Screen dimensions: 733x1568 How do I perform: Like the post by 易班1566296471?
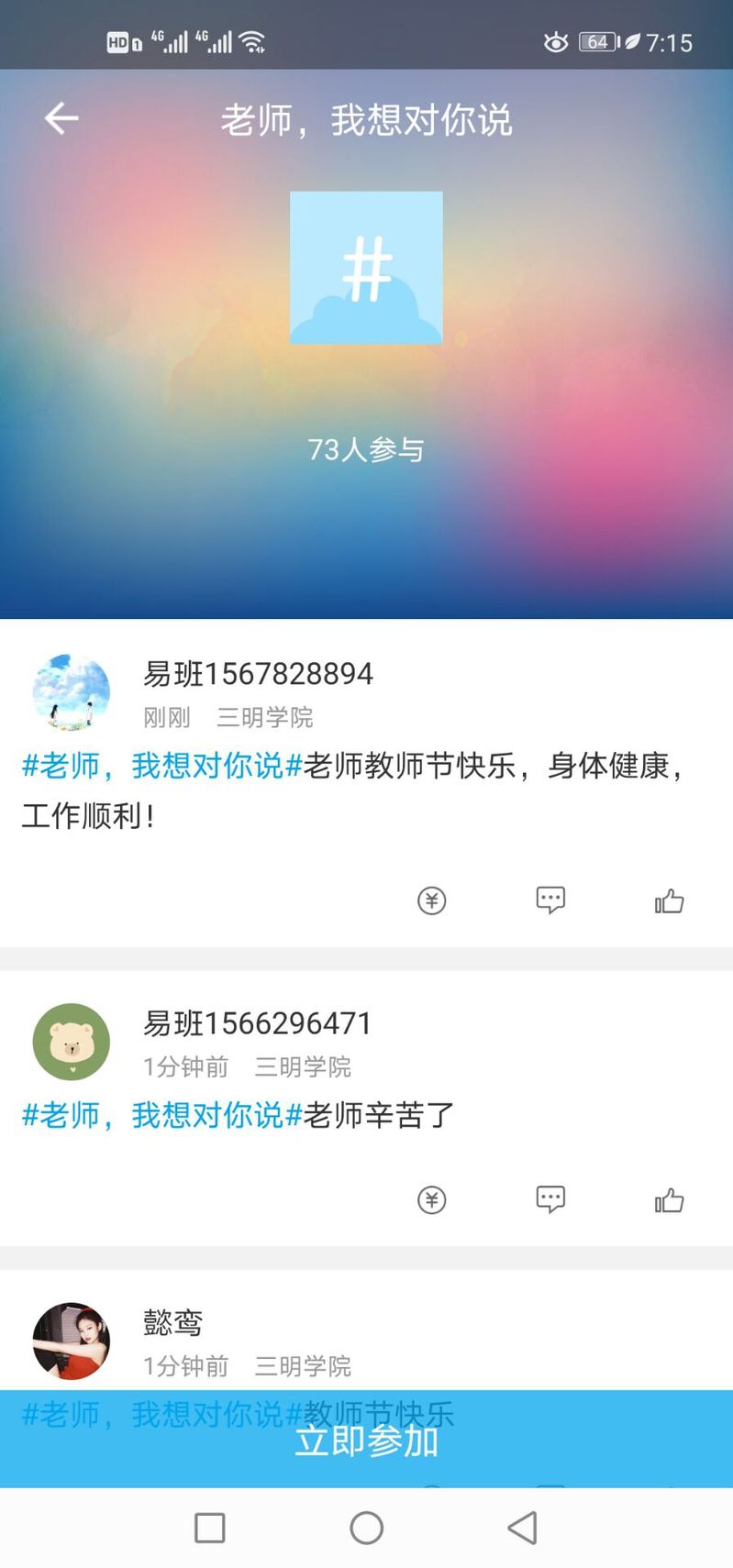(x=669, y=1200)
